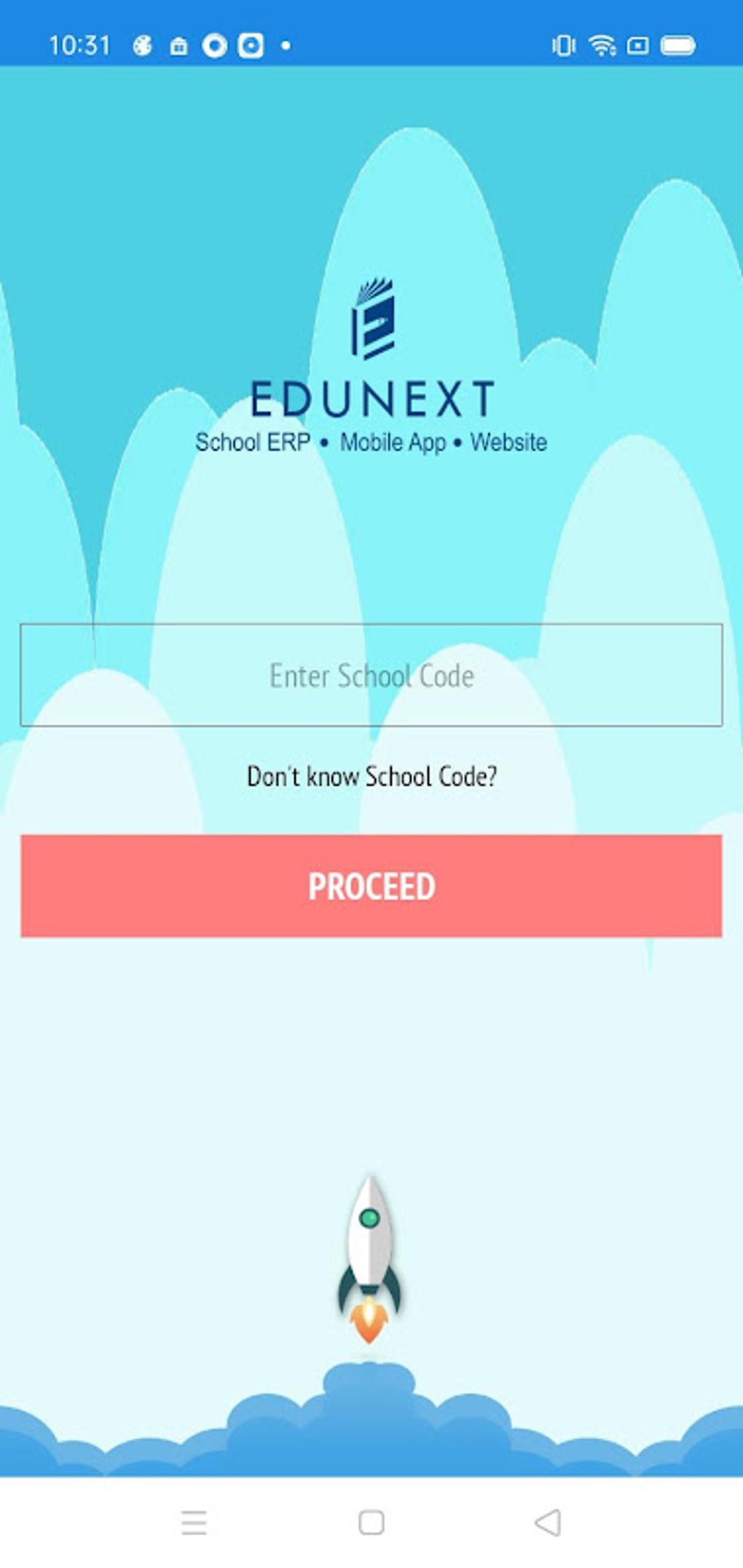Tap the circular record notification icon
This screenshot has width=743, height=1568.
coord(214,46)
